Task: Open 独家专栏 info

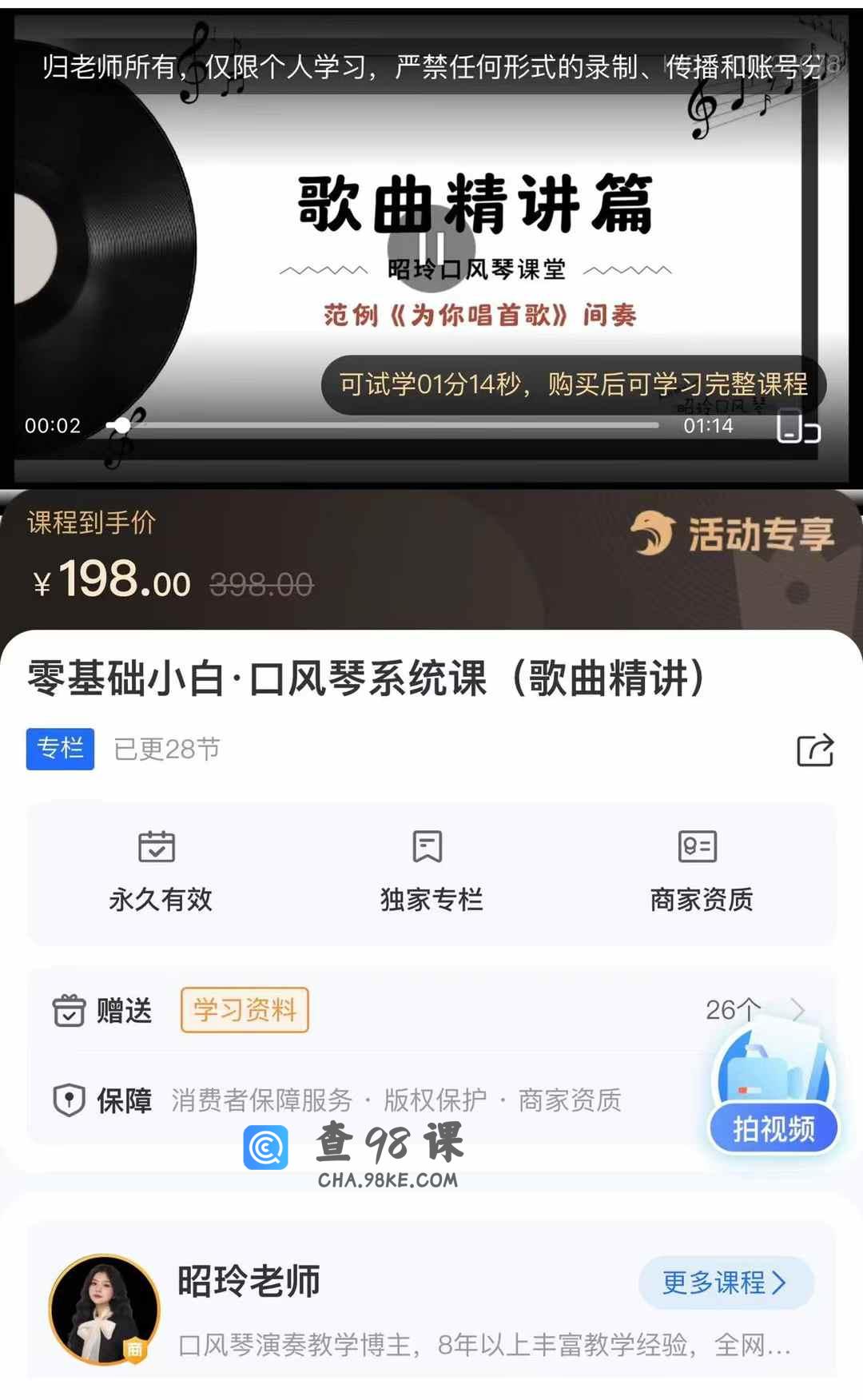Action: click(x=431, y=872)
